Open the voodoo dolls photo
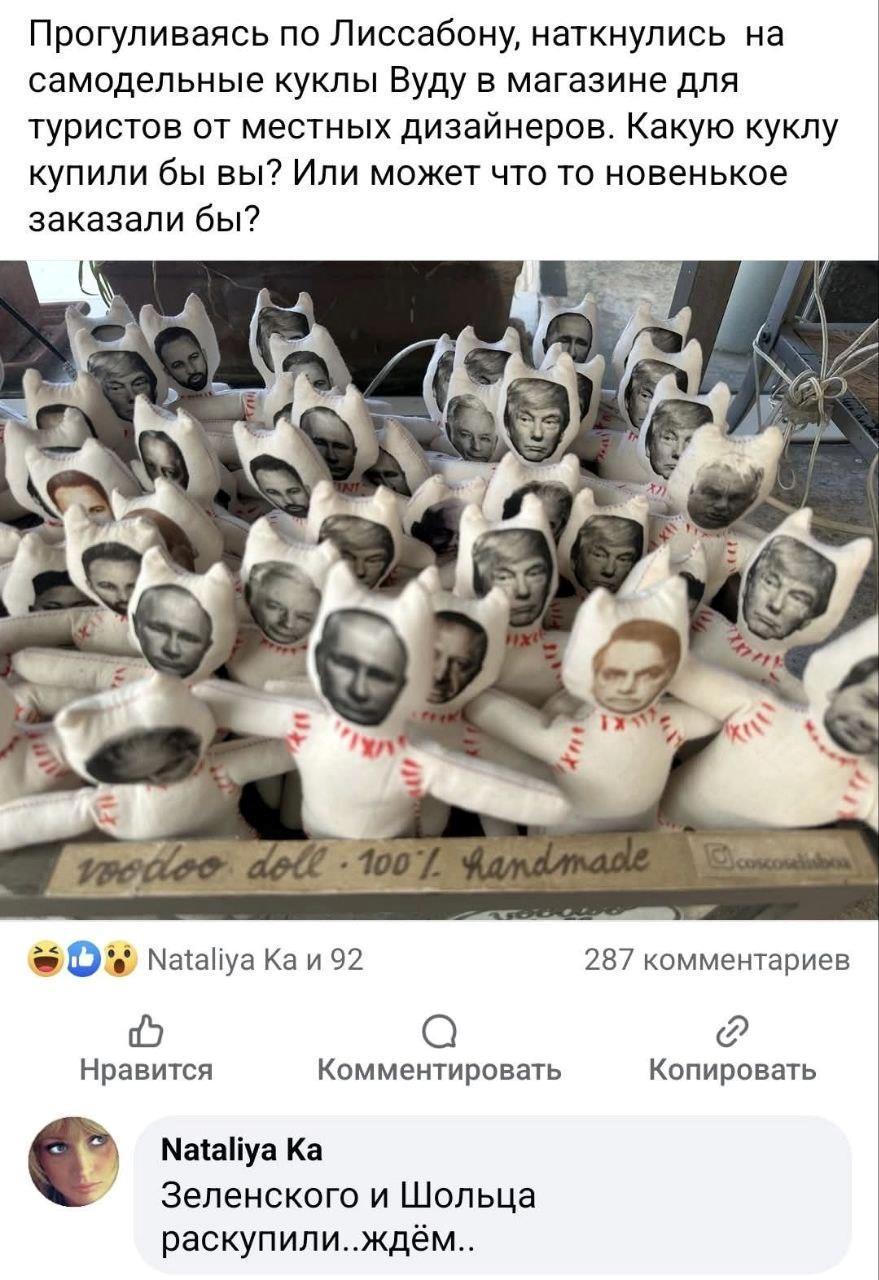The width and height of the screenshot is (879, 1280). 439,590
